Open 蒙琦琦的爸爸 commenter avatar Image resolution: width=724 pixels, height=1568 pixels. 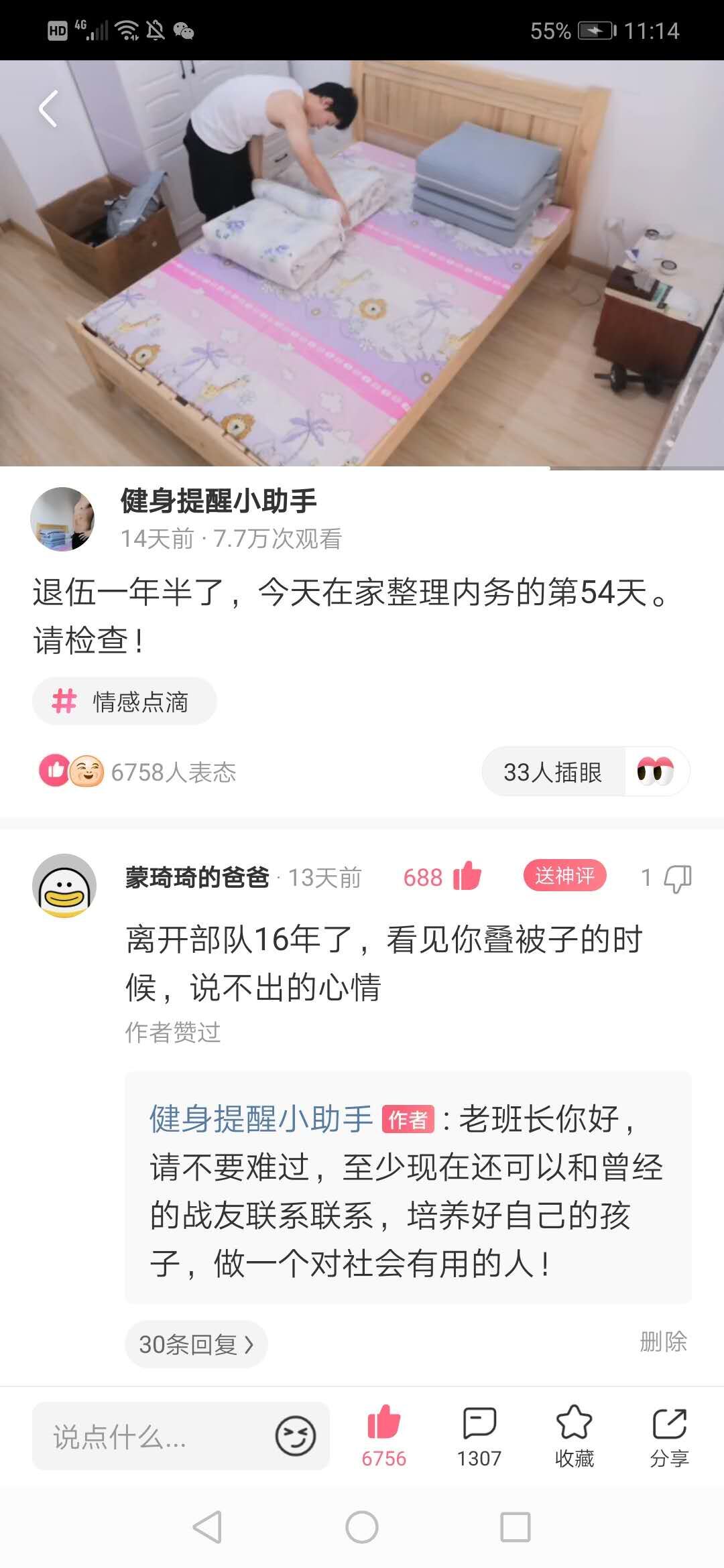[x=64, y=886]
